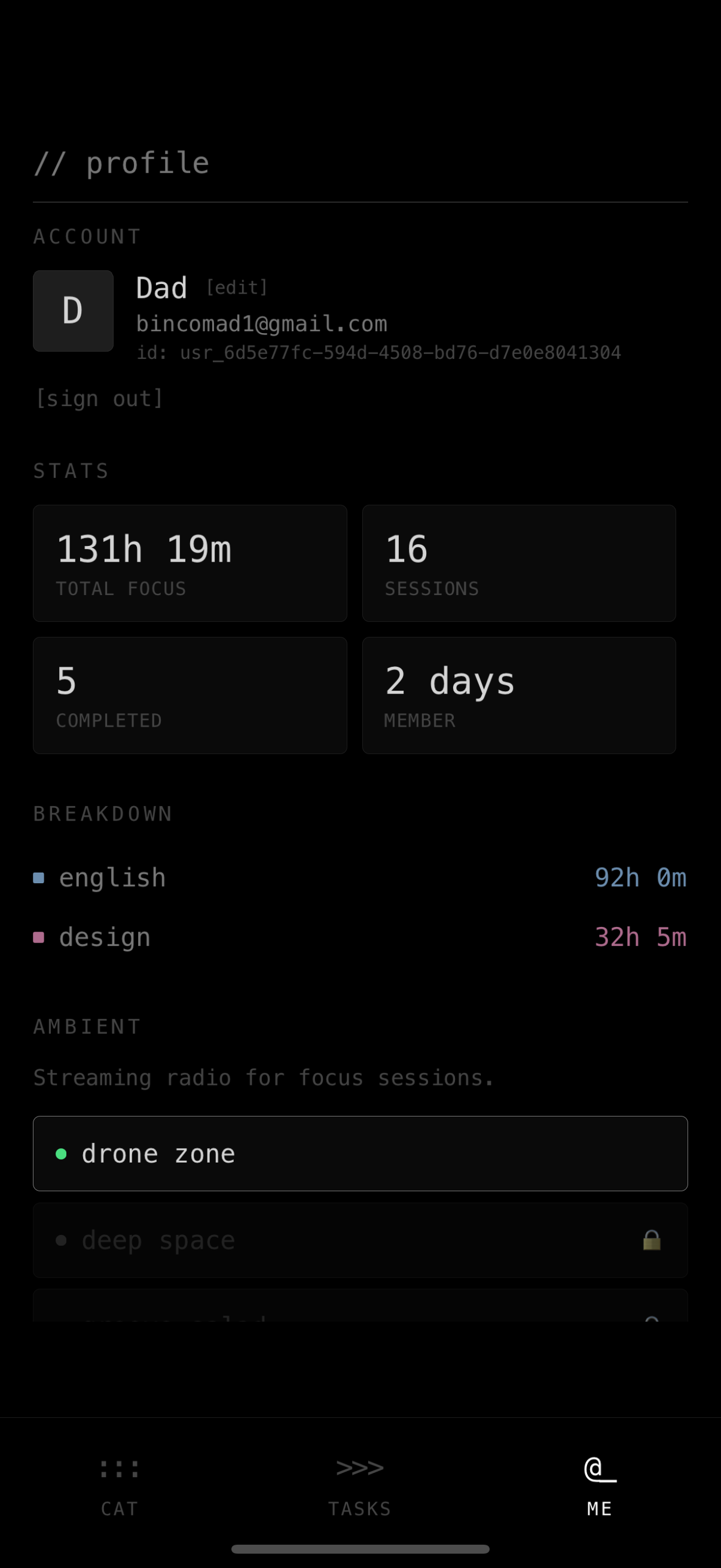Viewport: 721px width, 1568px height.
Task: Select the drone zone radio station
Action: point(360,1154)
